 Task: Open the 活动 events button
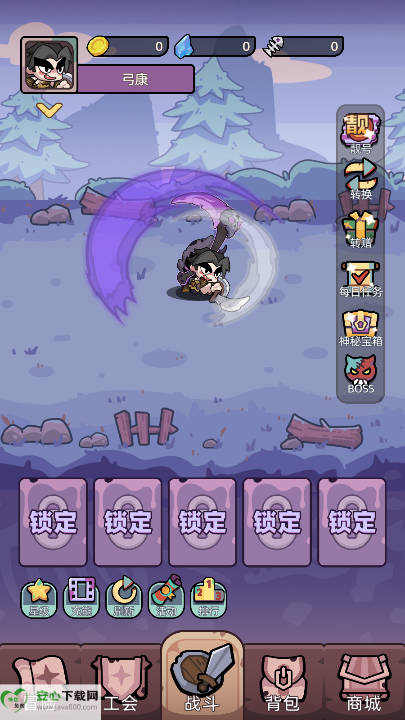coord(166,597)
